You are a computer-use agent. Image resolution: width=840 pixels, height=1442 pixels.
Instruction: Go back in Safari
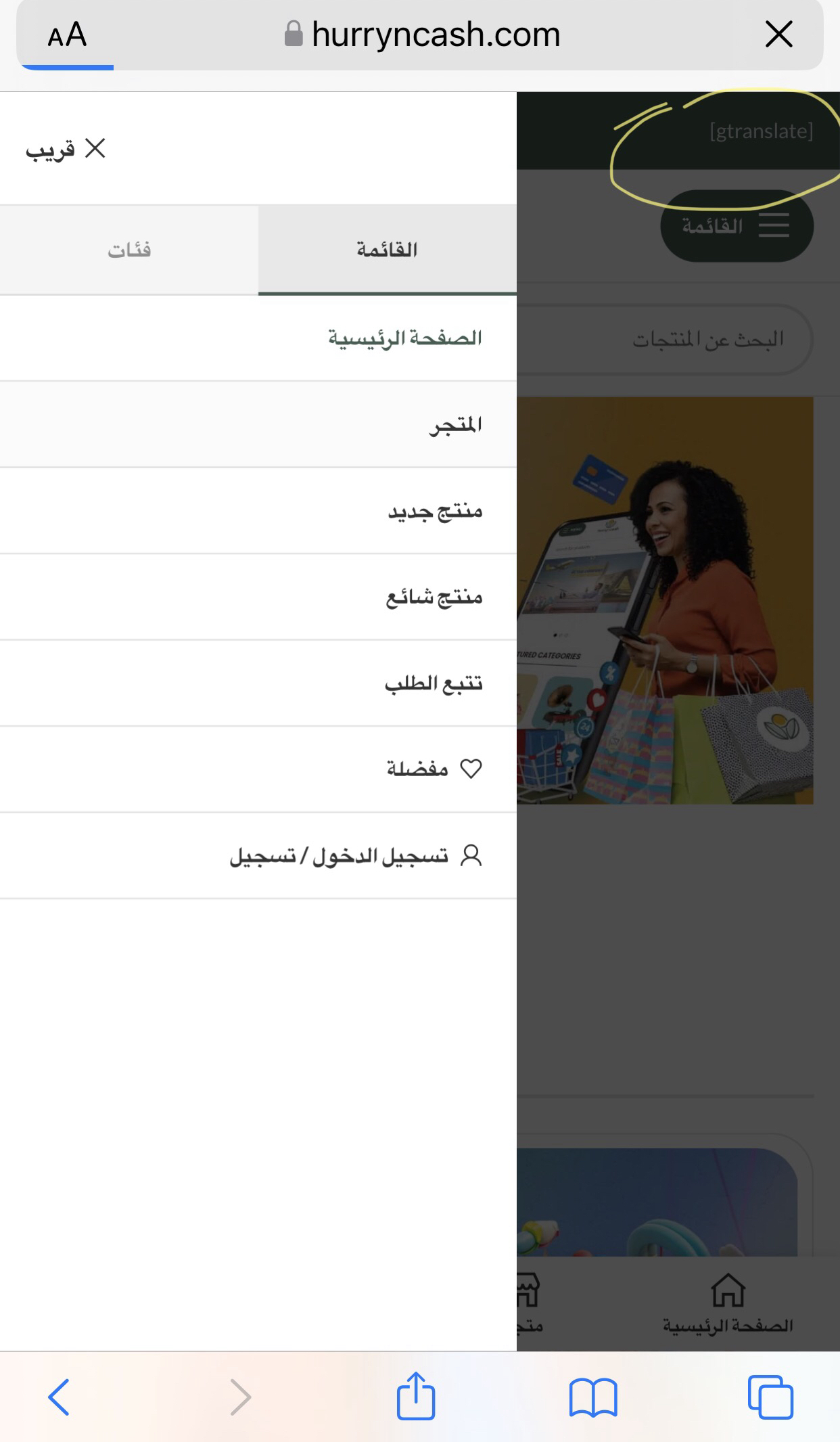click(x=59, y=1397)
